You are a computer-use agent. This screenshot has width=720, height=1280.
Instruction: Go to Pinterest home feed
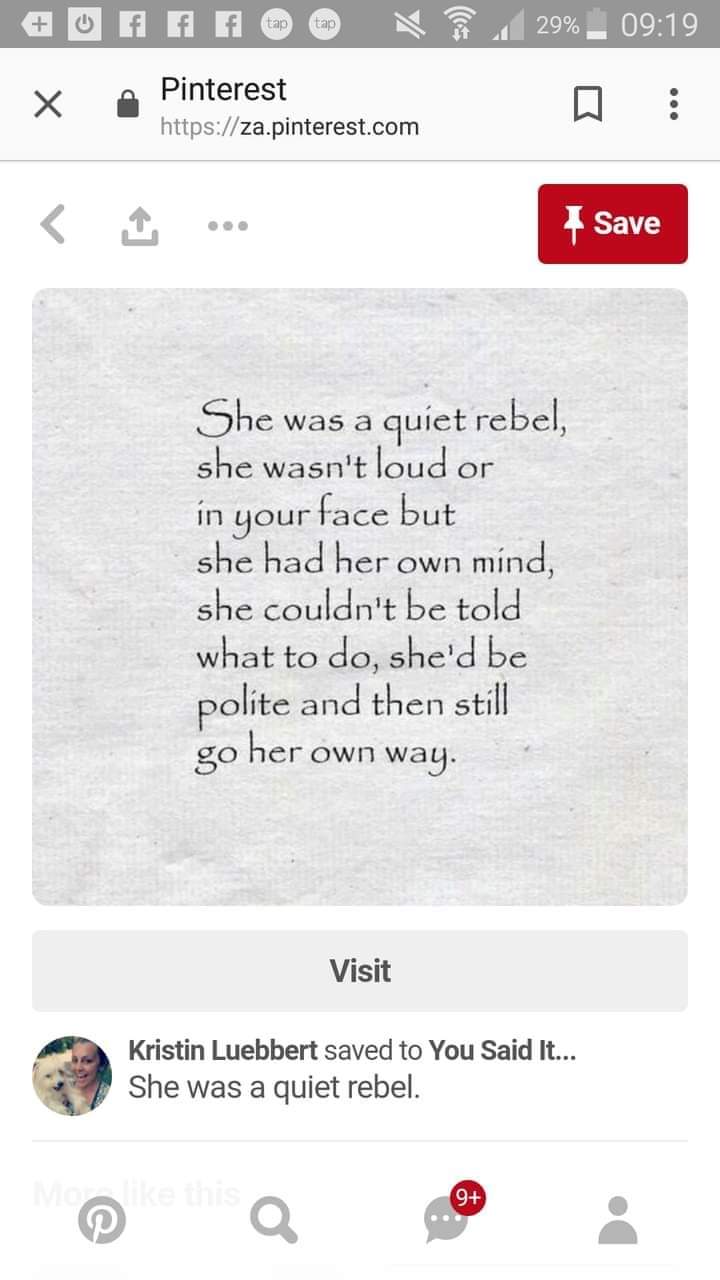click(102, 1221)
